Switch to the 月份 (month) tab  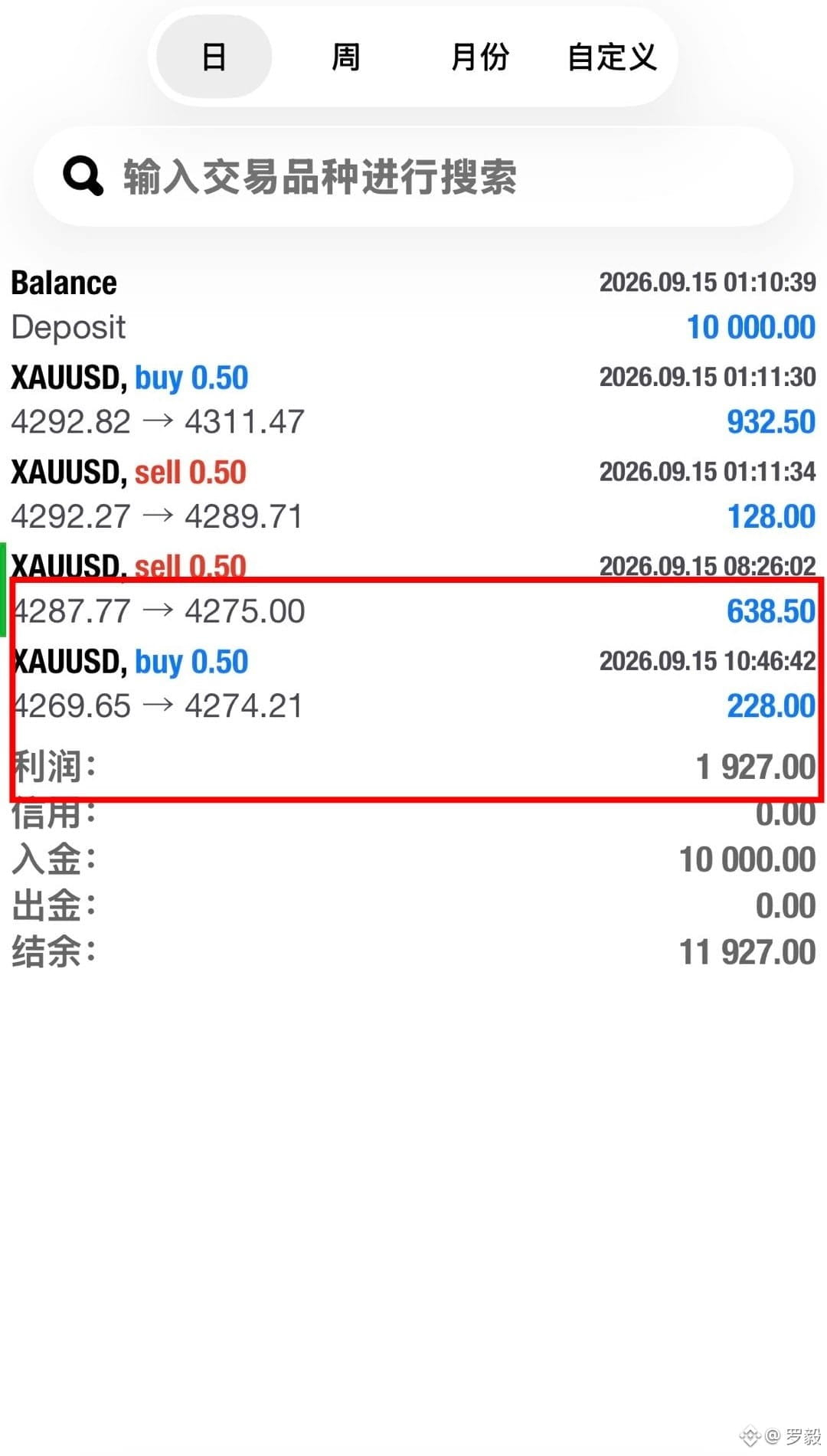(x=479, y=57)
